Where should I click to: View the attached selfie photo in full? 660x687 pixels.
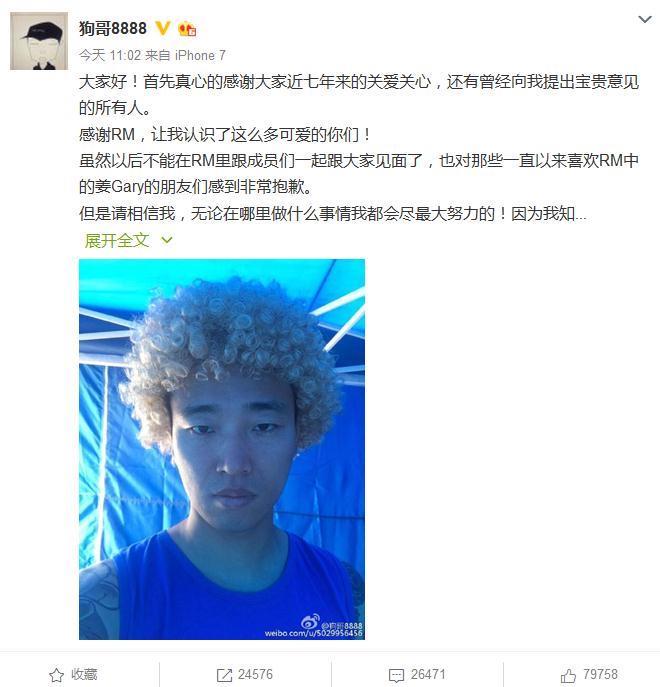[x=222, y=449]
